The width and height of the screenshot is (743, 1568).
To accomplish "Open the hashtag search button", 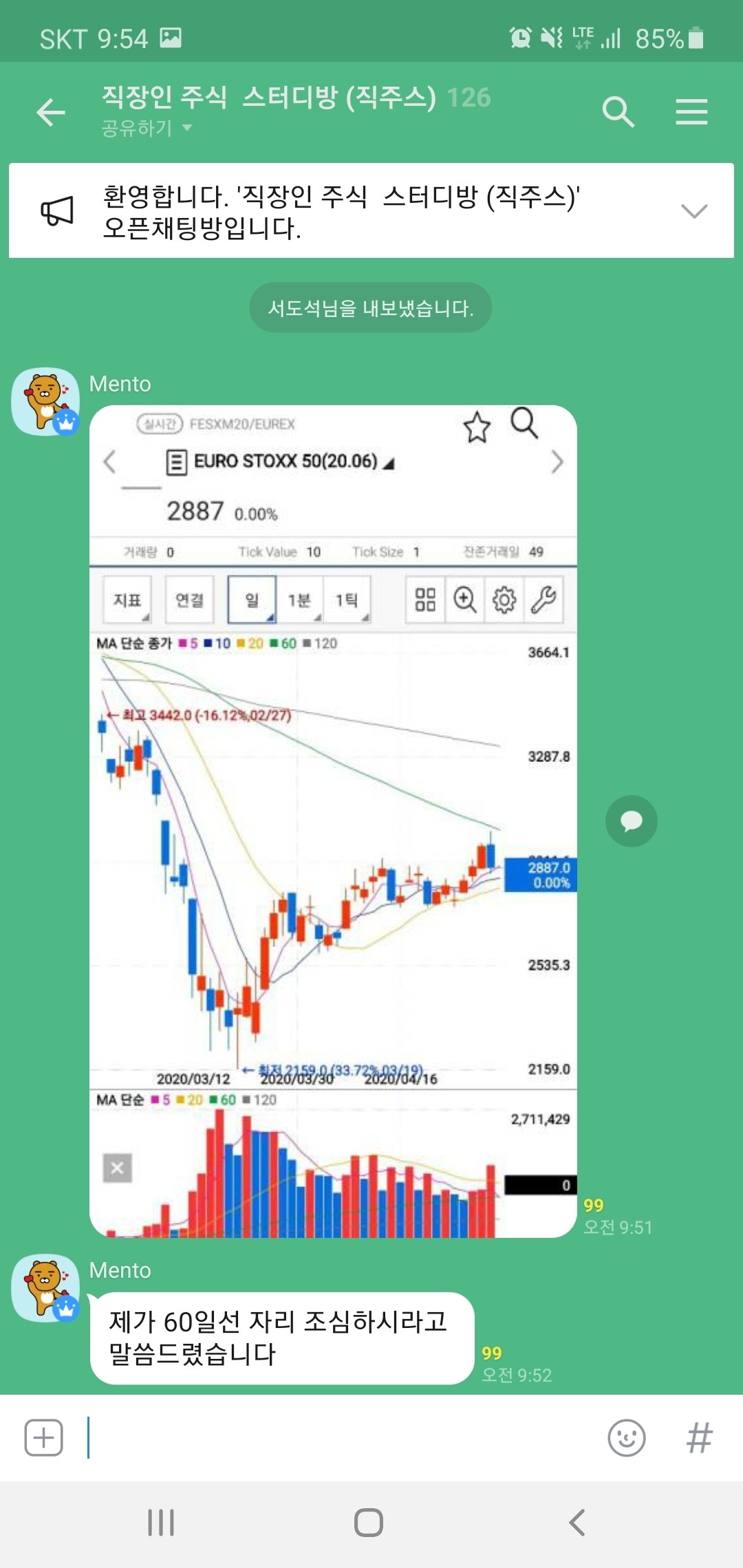I will [x=699, y=1437].
